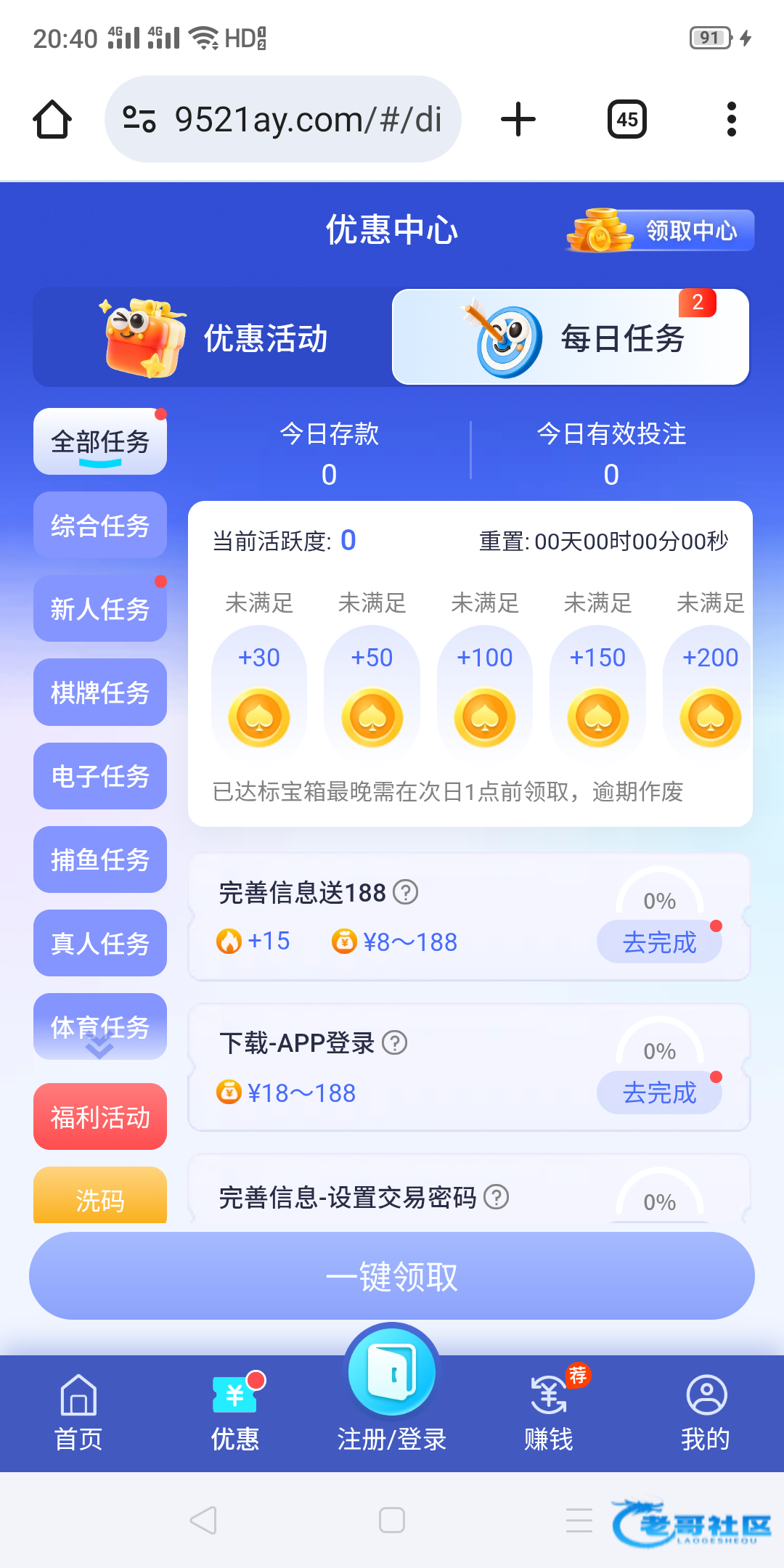Open 领取中心 claim center
Viewport: 784px width, 1568px height.
[661, 231]
